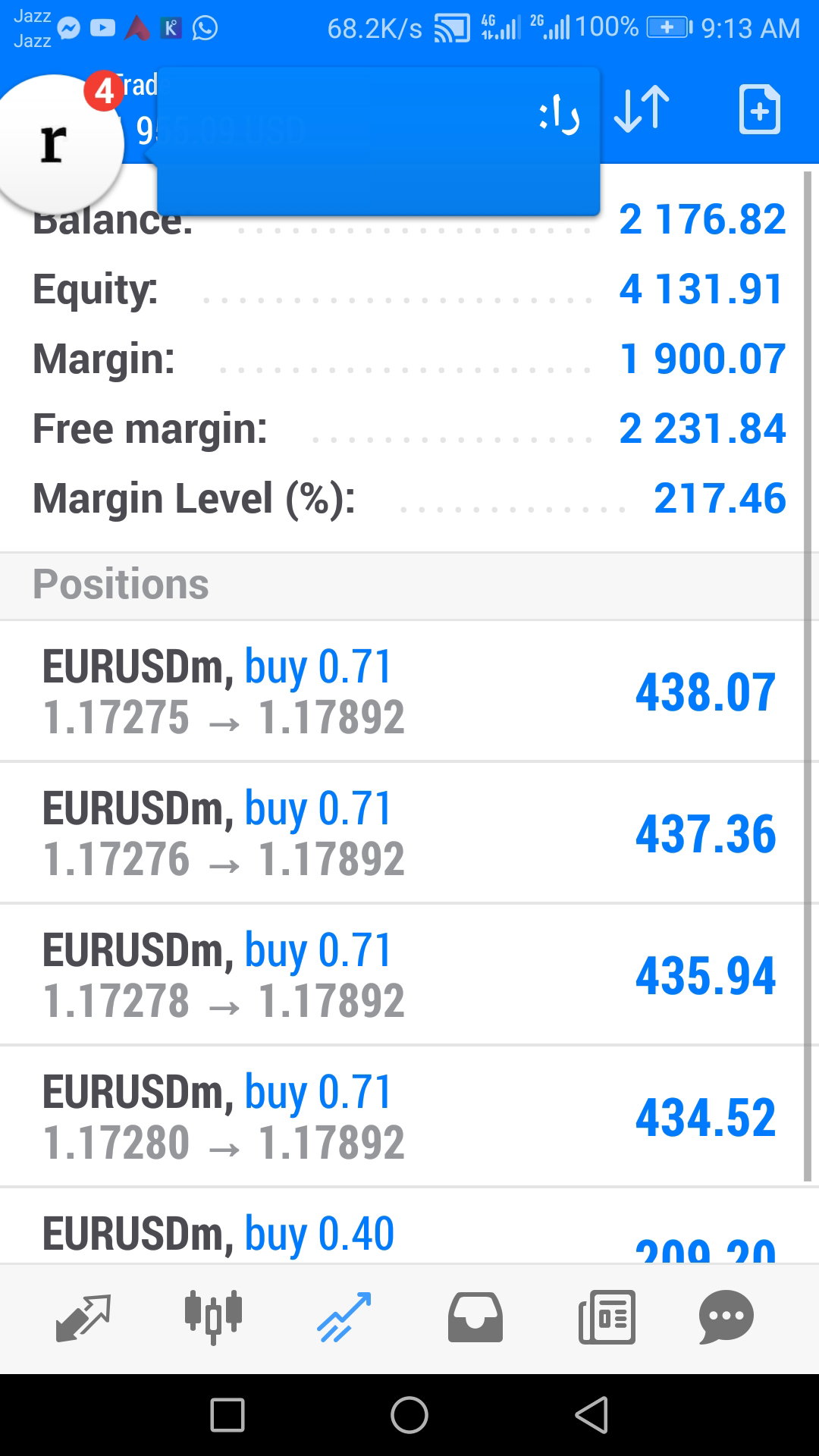The image size is (819, 1456).
Task: Select the Trade tab
Action: (x=344, y=1318)
